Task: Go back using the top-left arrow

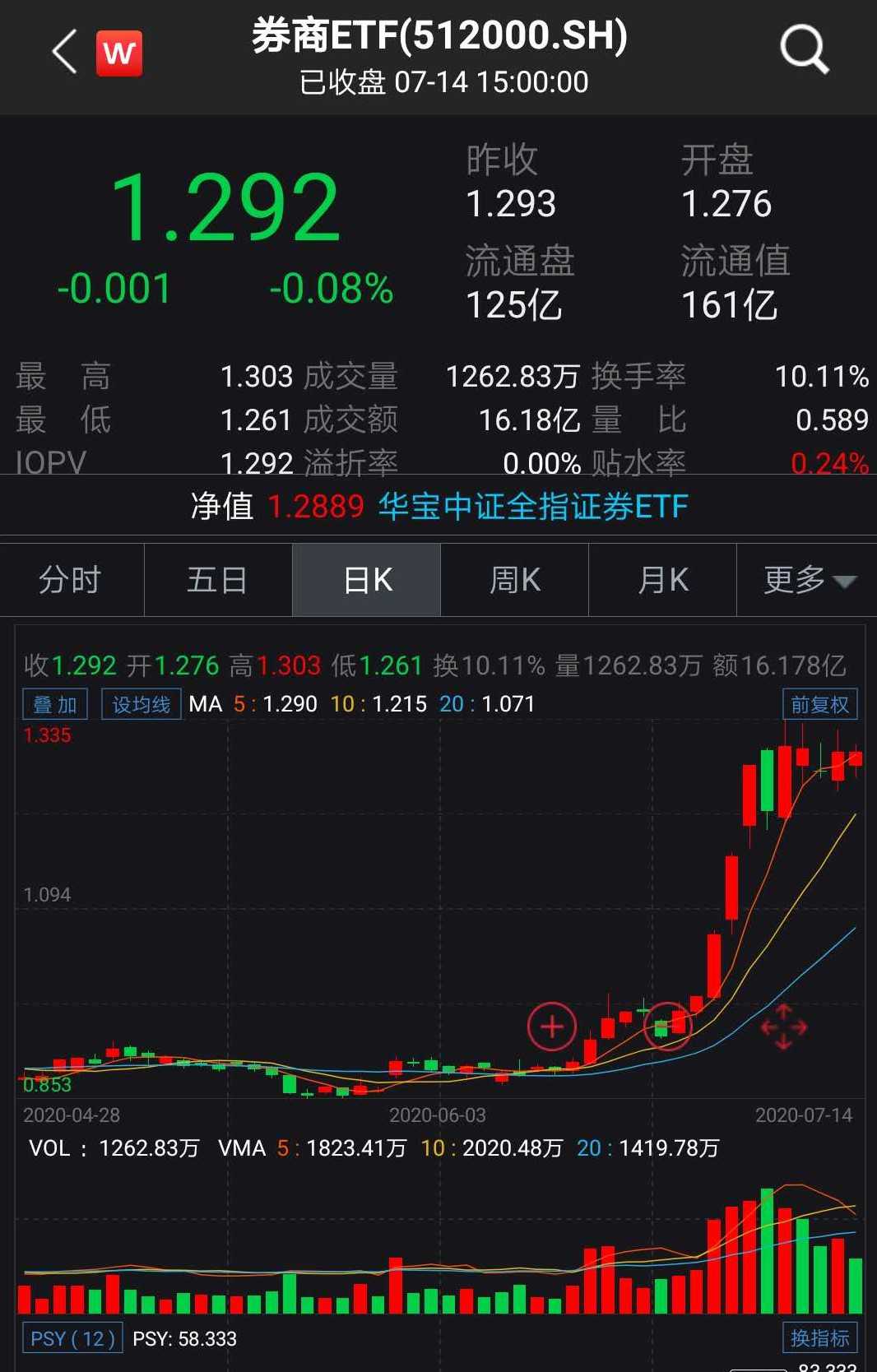Action: [x=64, y=53]
